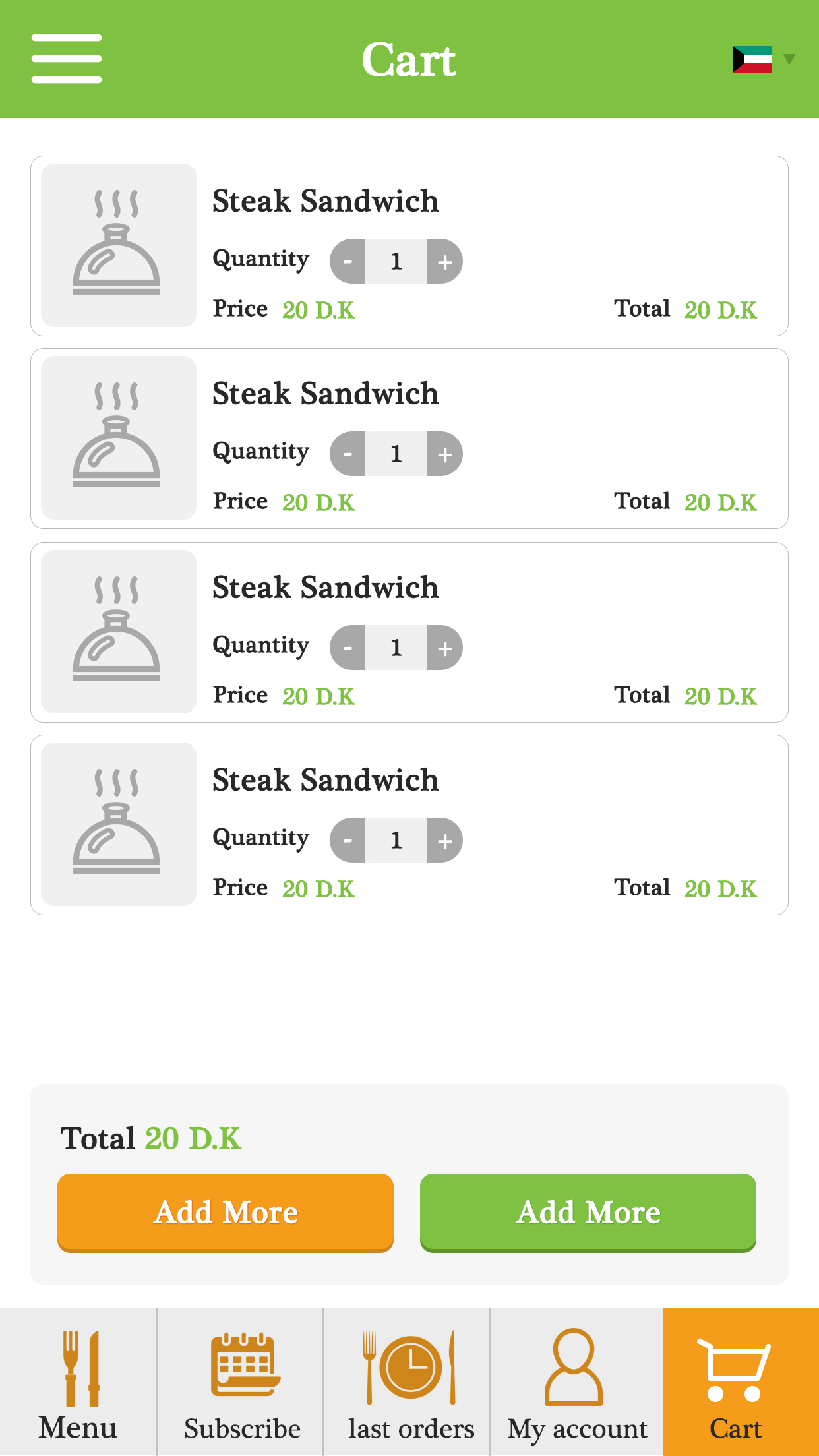Click quantity value field of first item
The width and height of the screenshot is (819, 1456).
tap(396, 261)
